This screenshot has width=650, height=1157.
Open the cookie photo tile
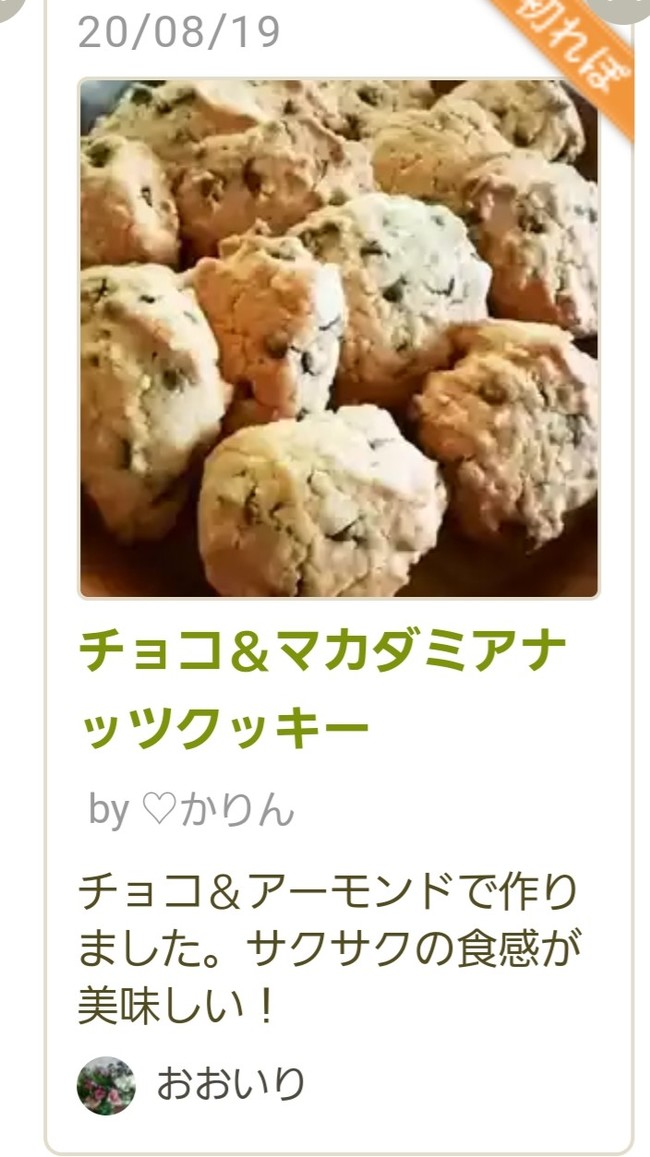point(339,338)
